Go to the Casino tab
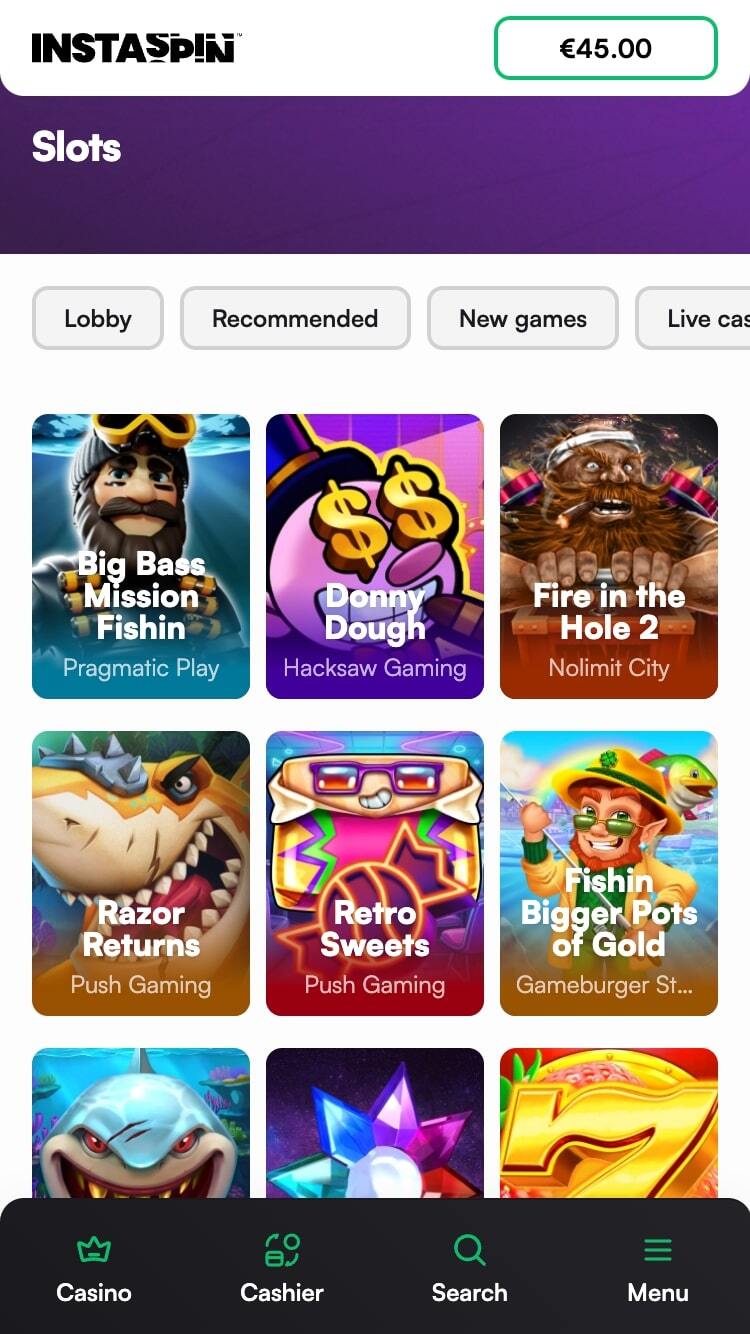The image size is (750, 1334). click(94, 1268)
